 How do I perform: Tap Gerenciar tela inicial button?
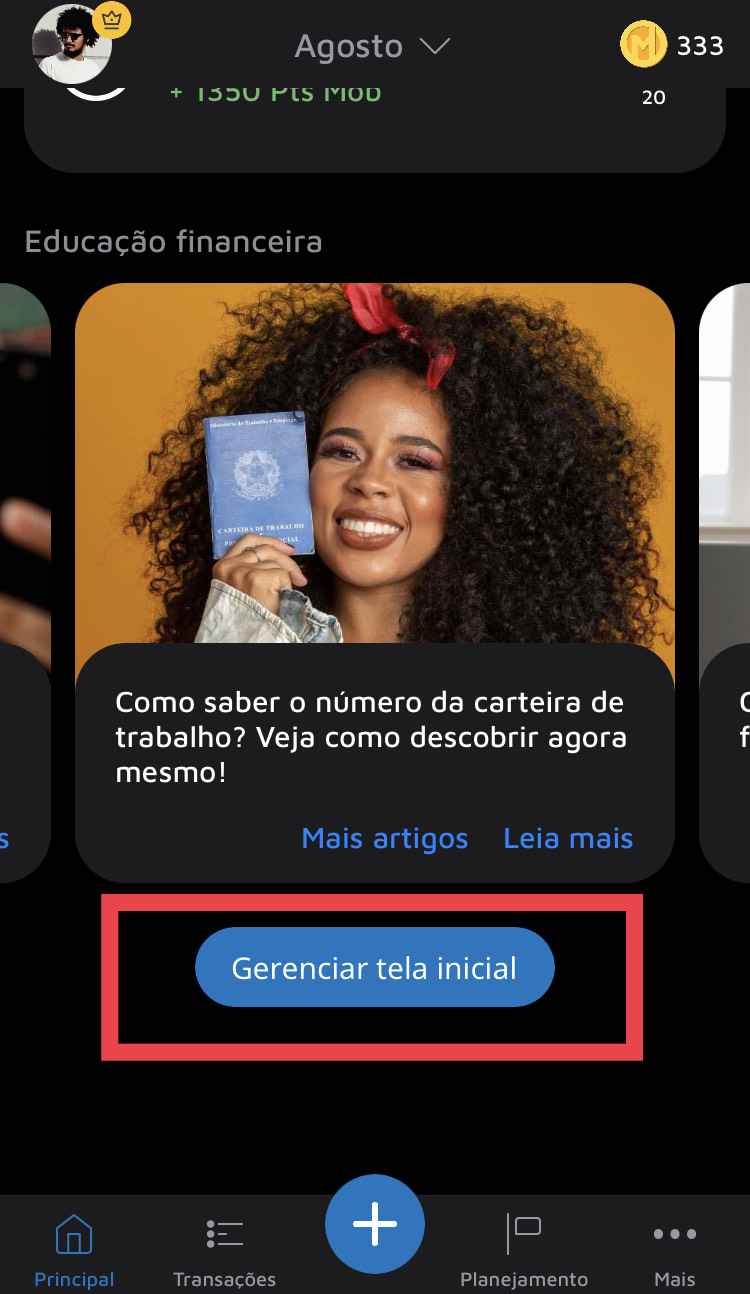pyautogui.click(x=374, y=967)
